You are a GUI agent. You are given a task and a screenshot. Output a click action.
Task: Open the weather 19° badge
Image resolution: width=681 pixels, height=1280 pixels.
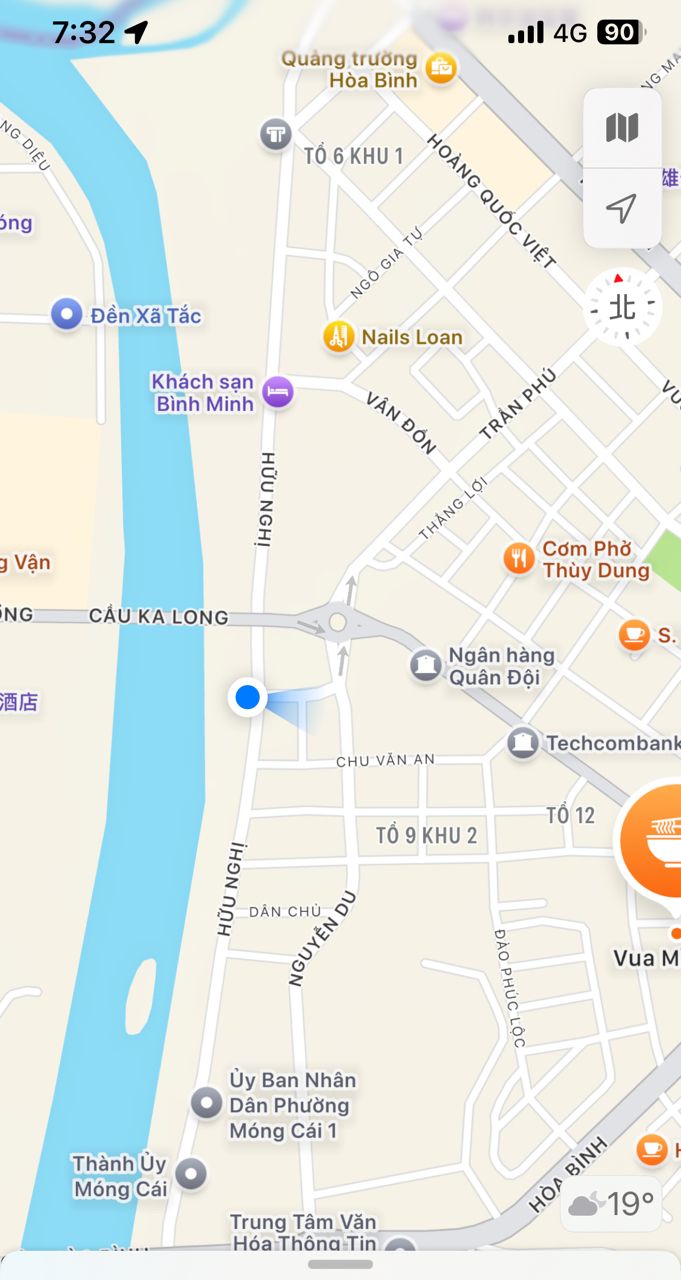pos(611,1203)
